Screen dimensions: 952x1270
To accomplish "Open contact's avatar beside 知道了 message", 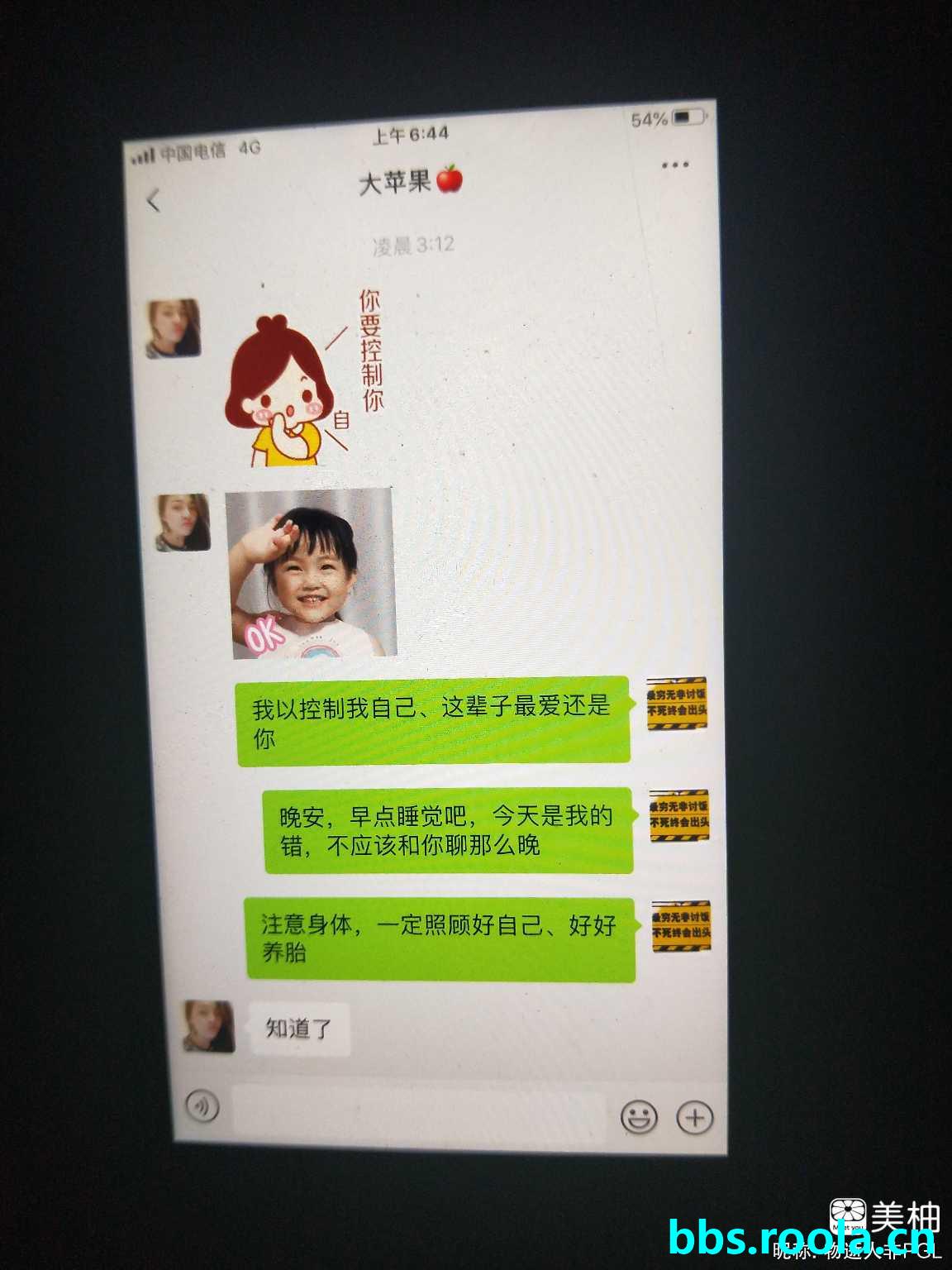I will click(208, 1026).
